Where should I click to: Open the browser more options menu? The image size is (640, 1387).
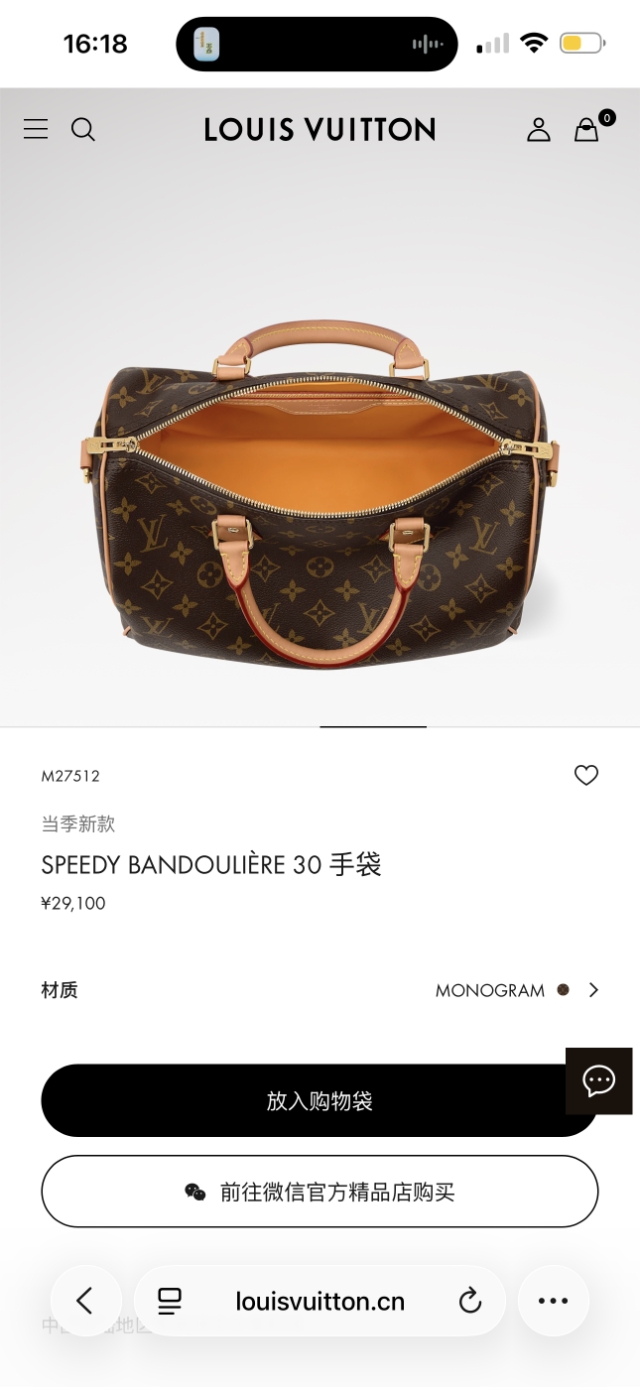pos(553,1300)
